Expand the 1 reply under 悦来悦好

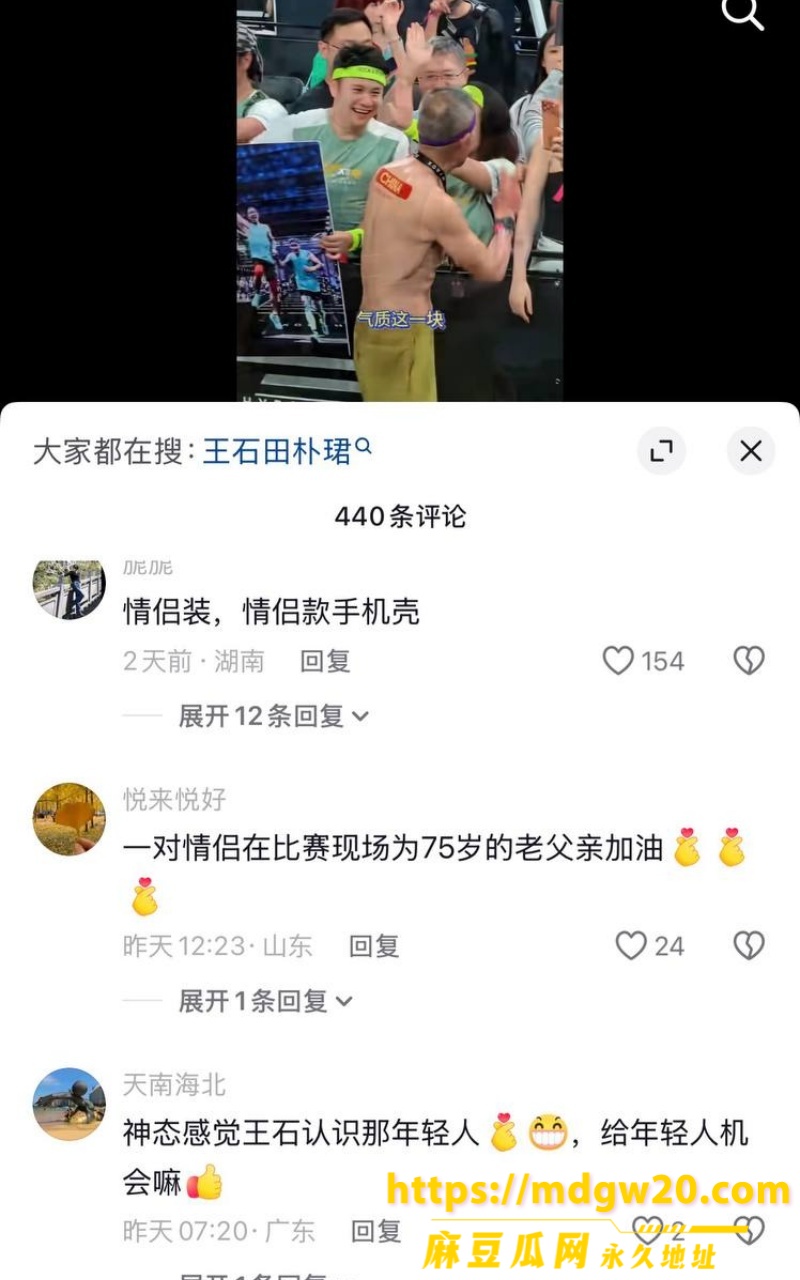[x=265, y=1001]
